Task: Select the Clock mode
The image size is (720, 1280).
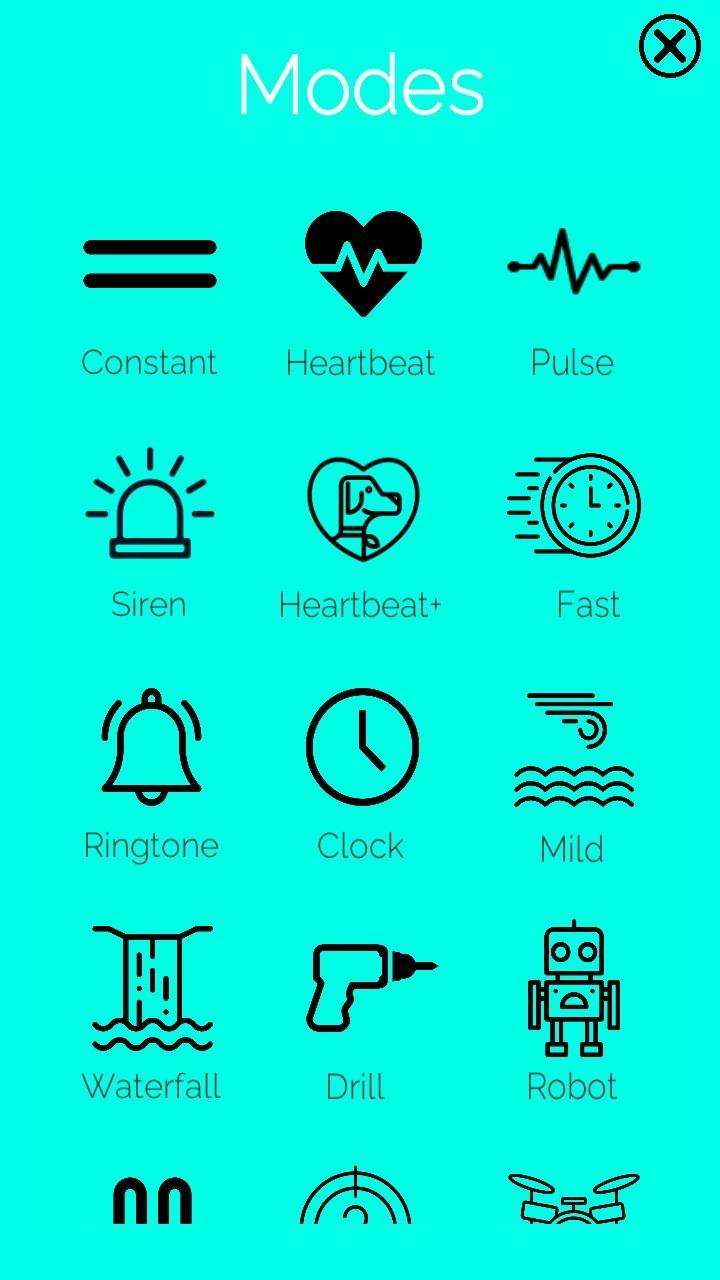Action: (x=362, y=748)
